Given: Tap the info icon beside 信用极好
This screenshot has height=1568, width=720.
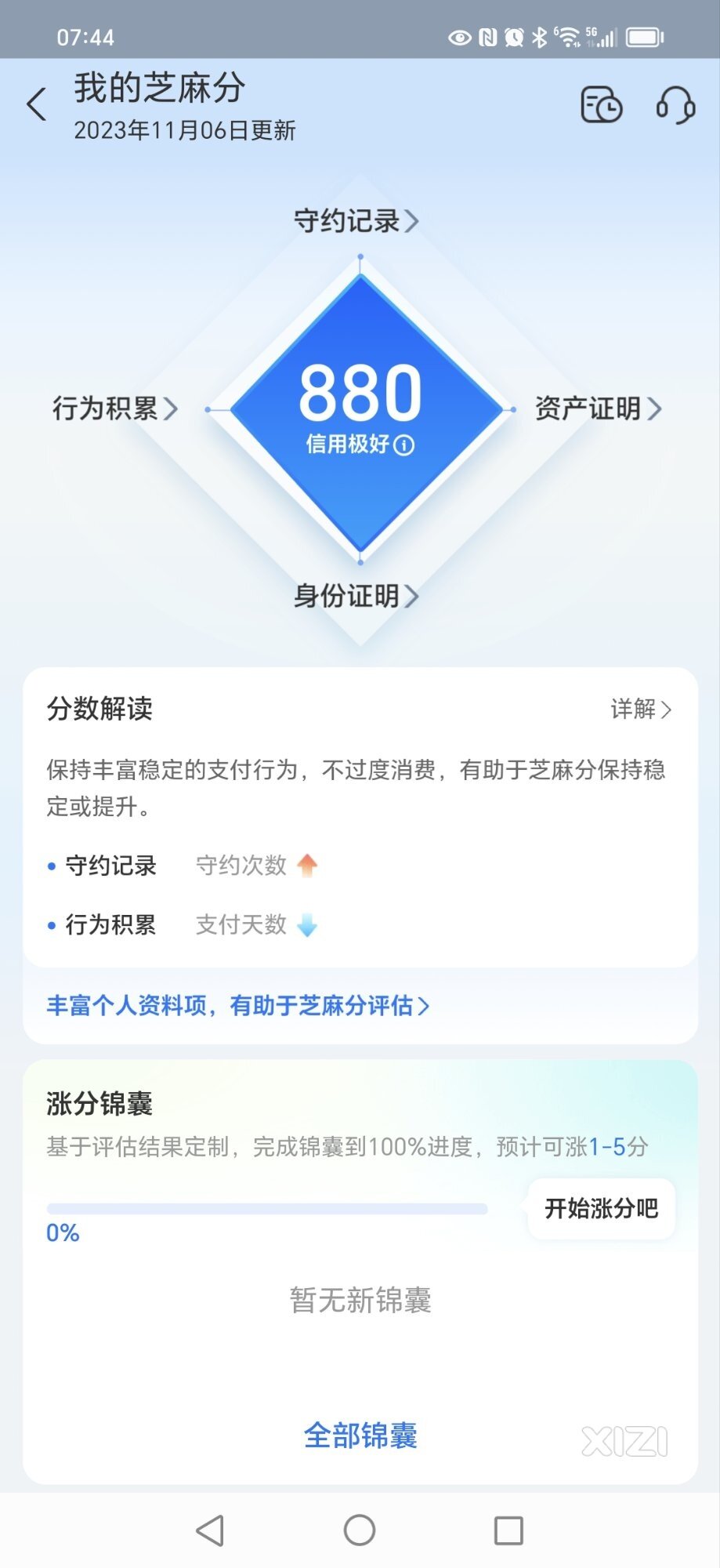Looking at the screenshot, I should pyautogui.click(x=404, y=445).
